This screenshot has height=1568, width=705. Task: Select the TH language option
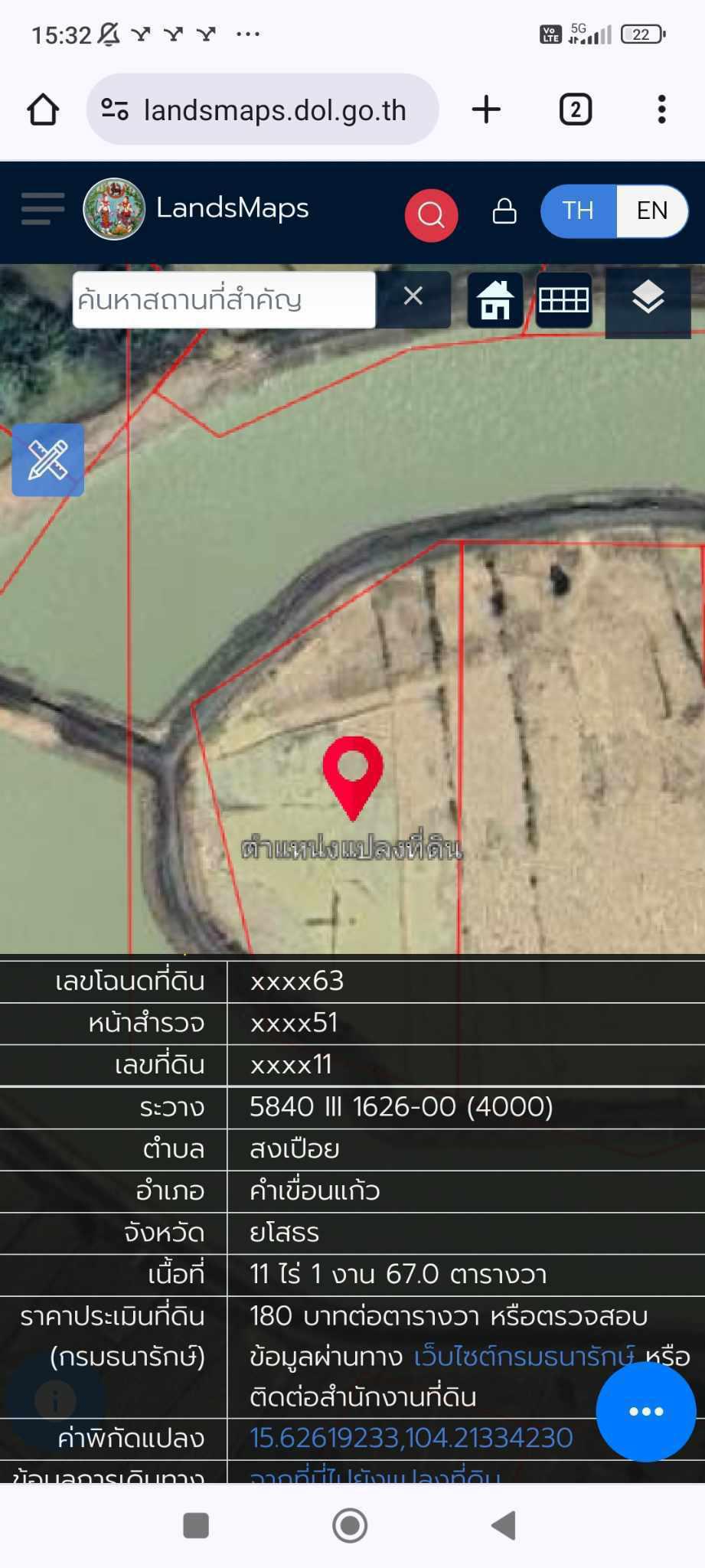tap(578, 211)
